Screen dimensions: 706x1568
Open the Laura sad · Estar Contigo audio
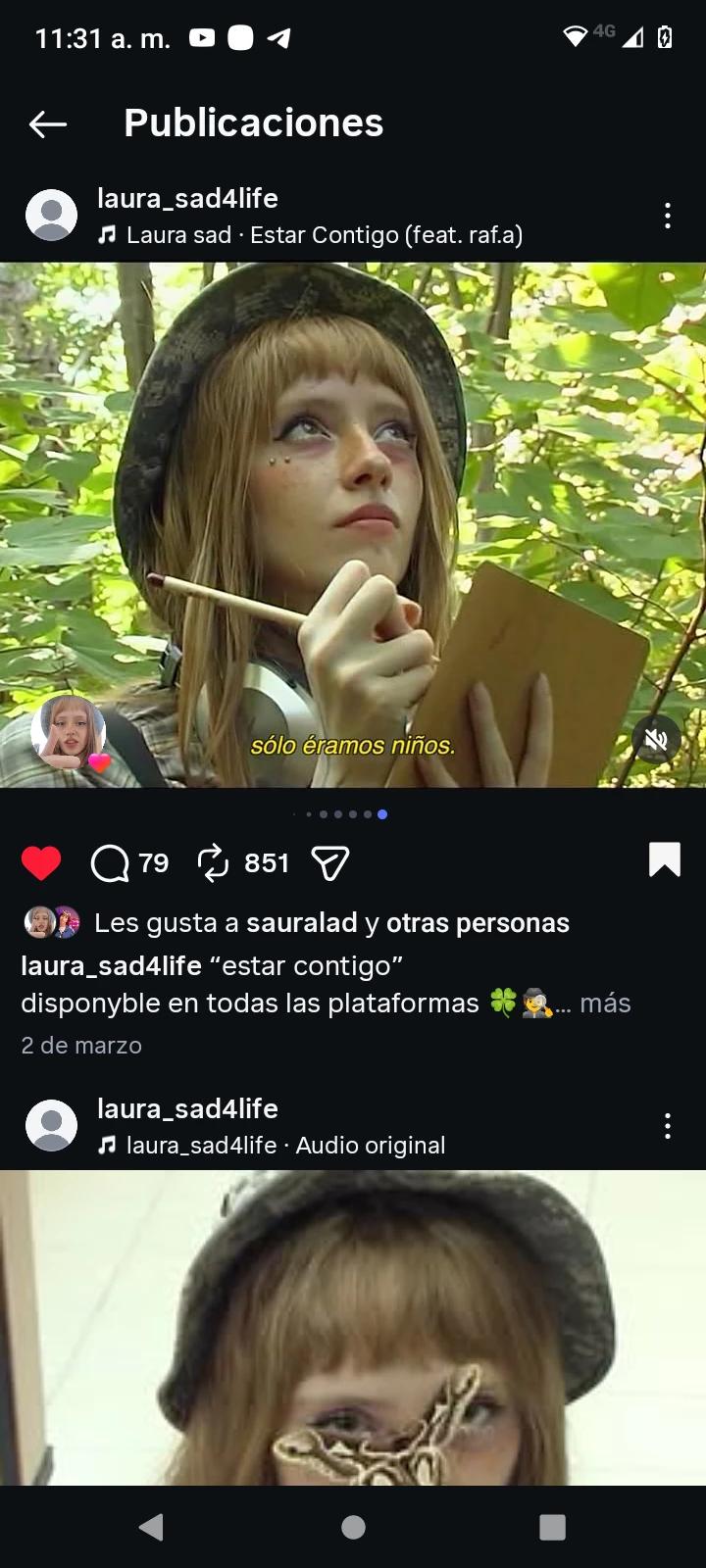(x=324, y=235)
